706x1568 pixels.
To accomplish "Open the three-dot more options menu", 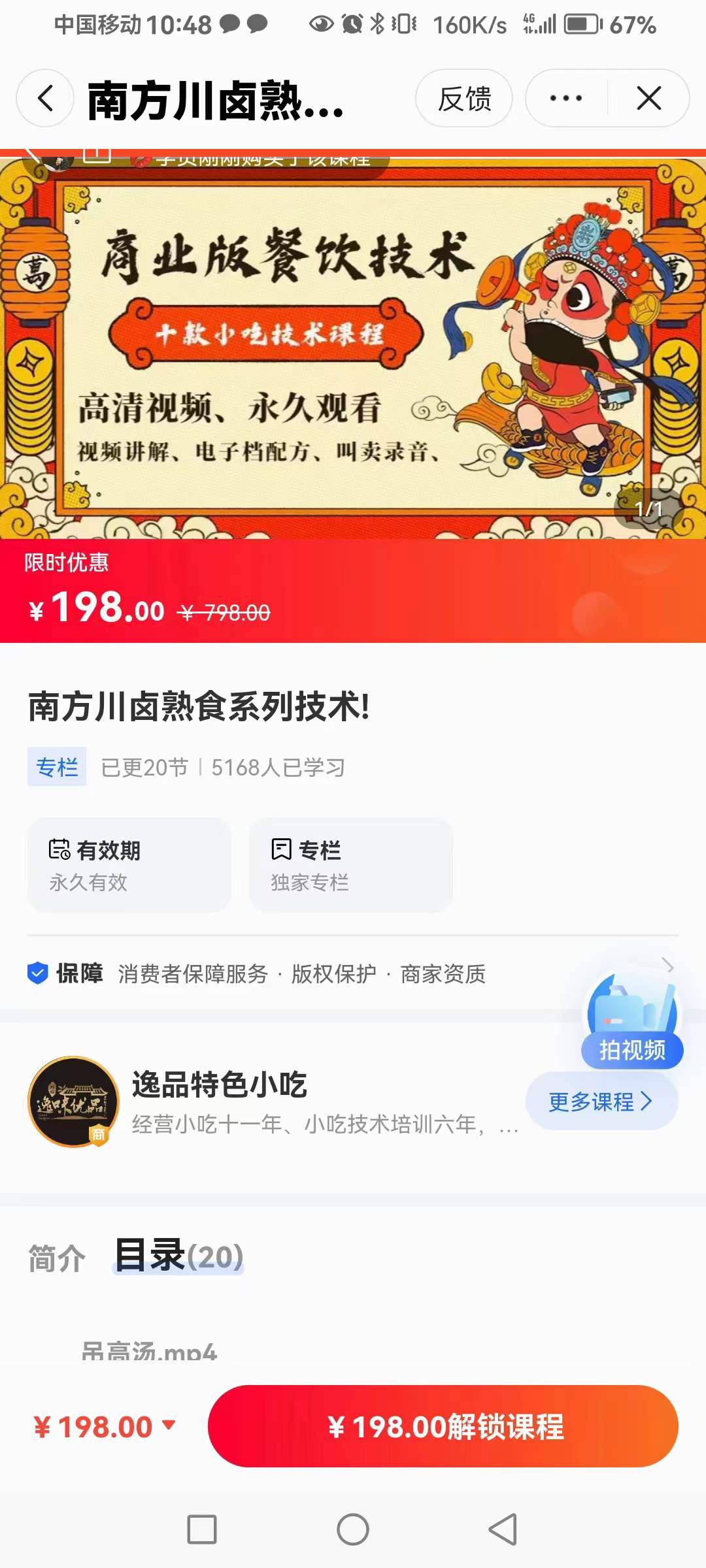I will coord(566,99).
